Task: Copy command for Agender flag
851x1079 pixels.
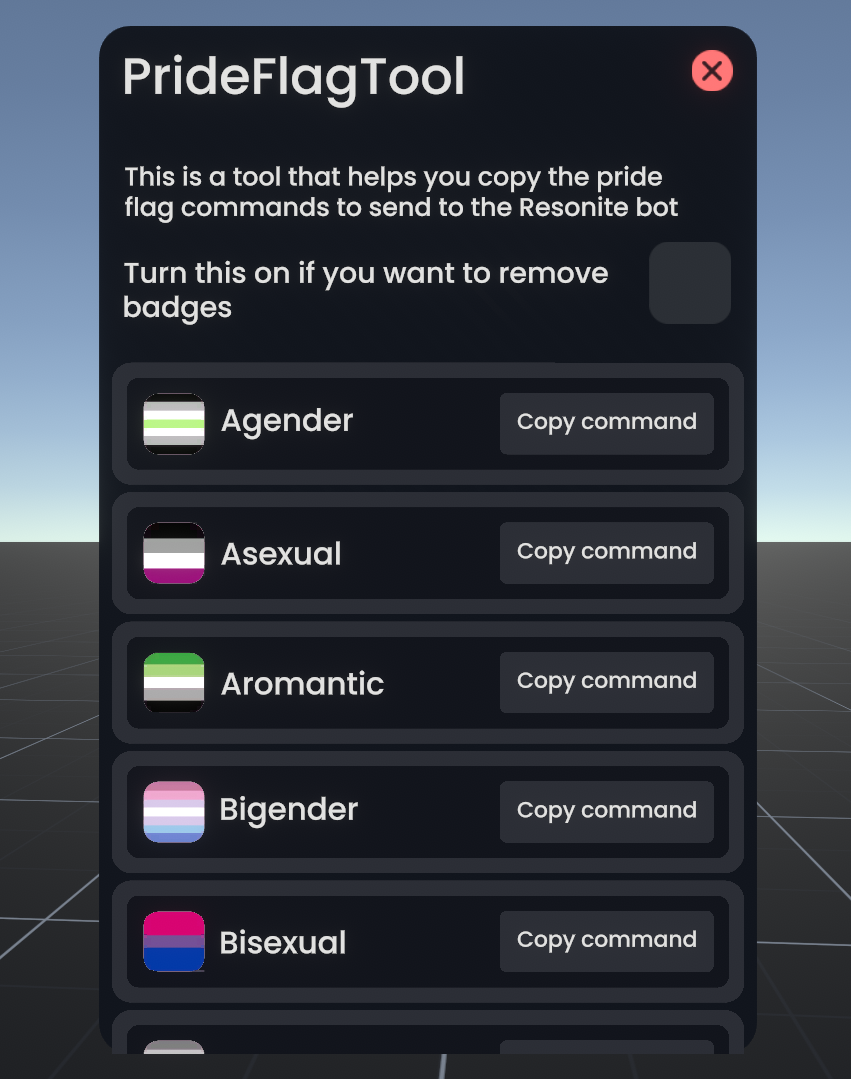Action: click(x=606, y=423)
